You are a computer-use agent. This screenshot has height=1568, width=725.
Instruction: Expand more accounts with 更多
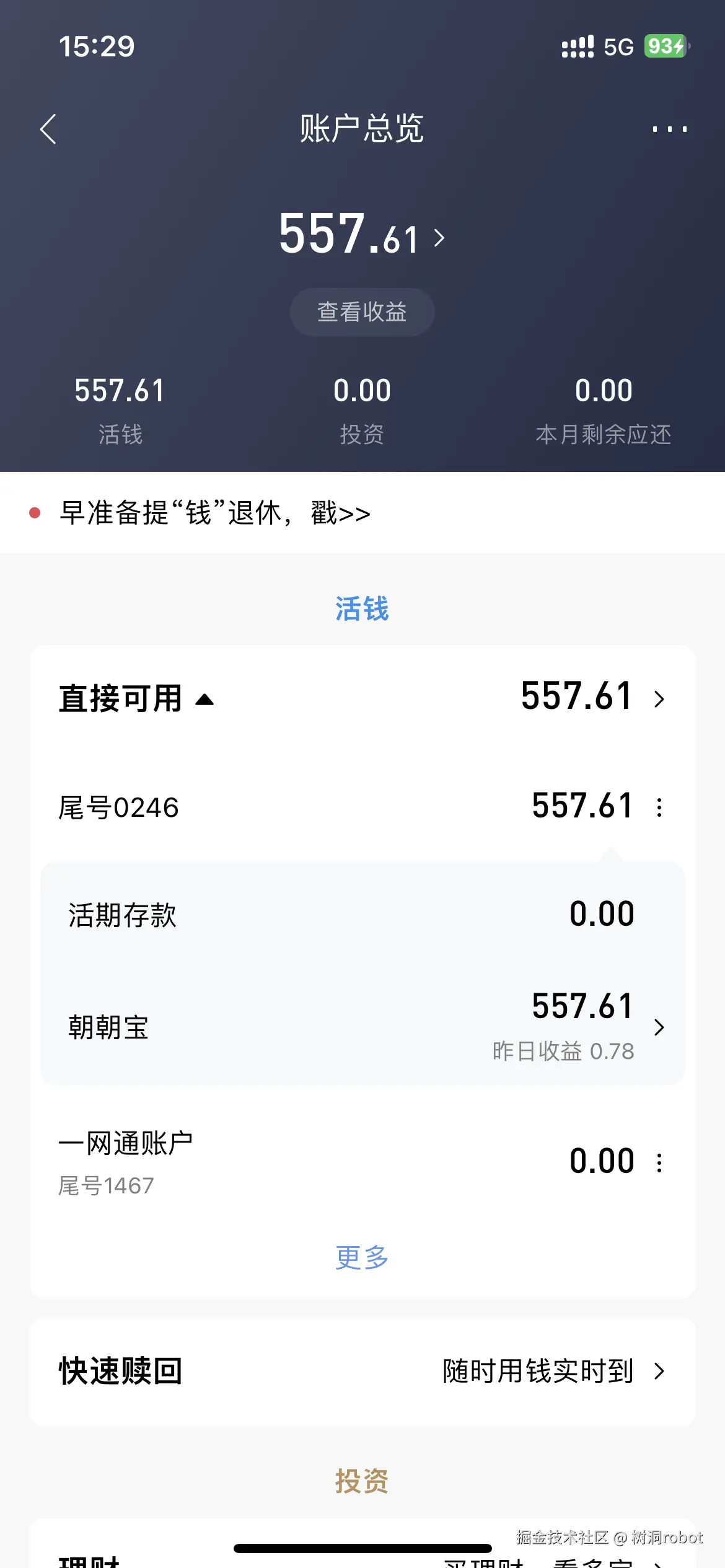362,1257
